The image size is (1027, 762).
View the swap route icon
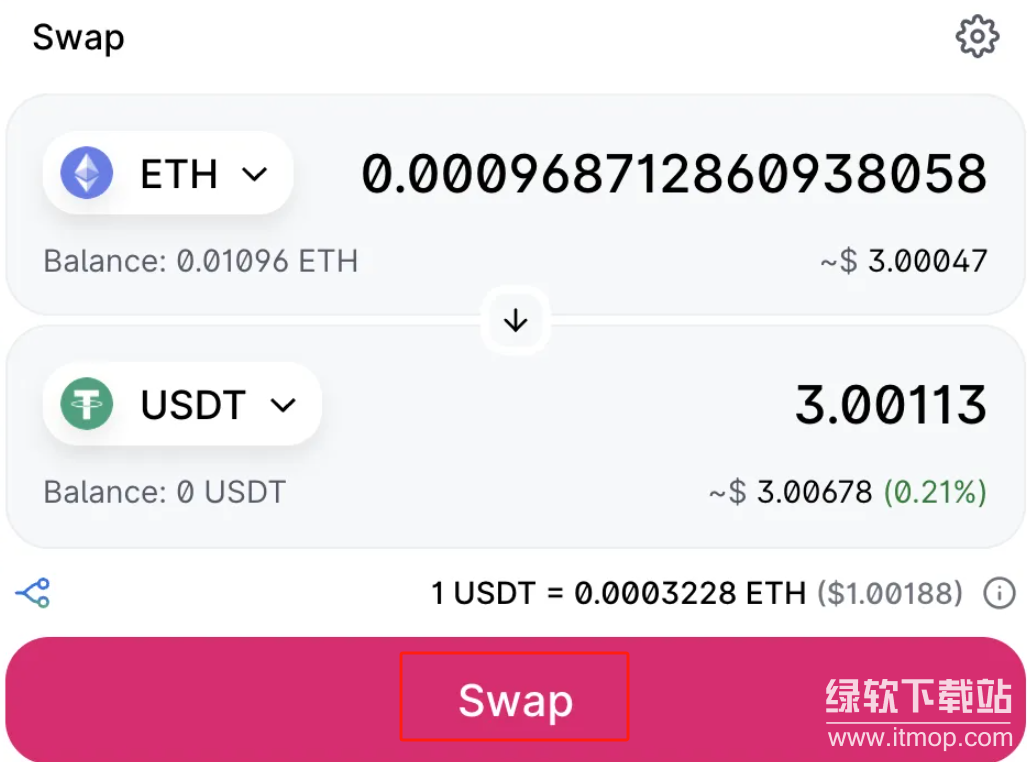pos(33,594)
